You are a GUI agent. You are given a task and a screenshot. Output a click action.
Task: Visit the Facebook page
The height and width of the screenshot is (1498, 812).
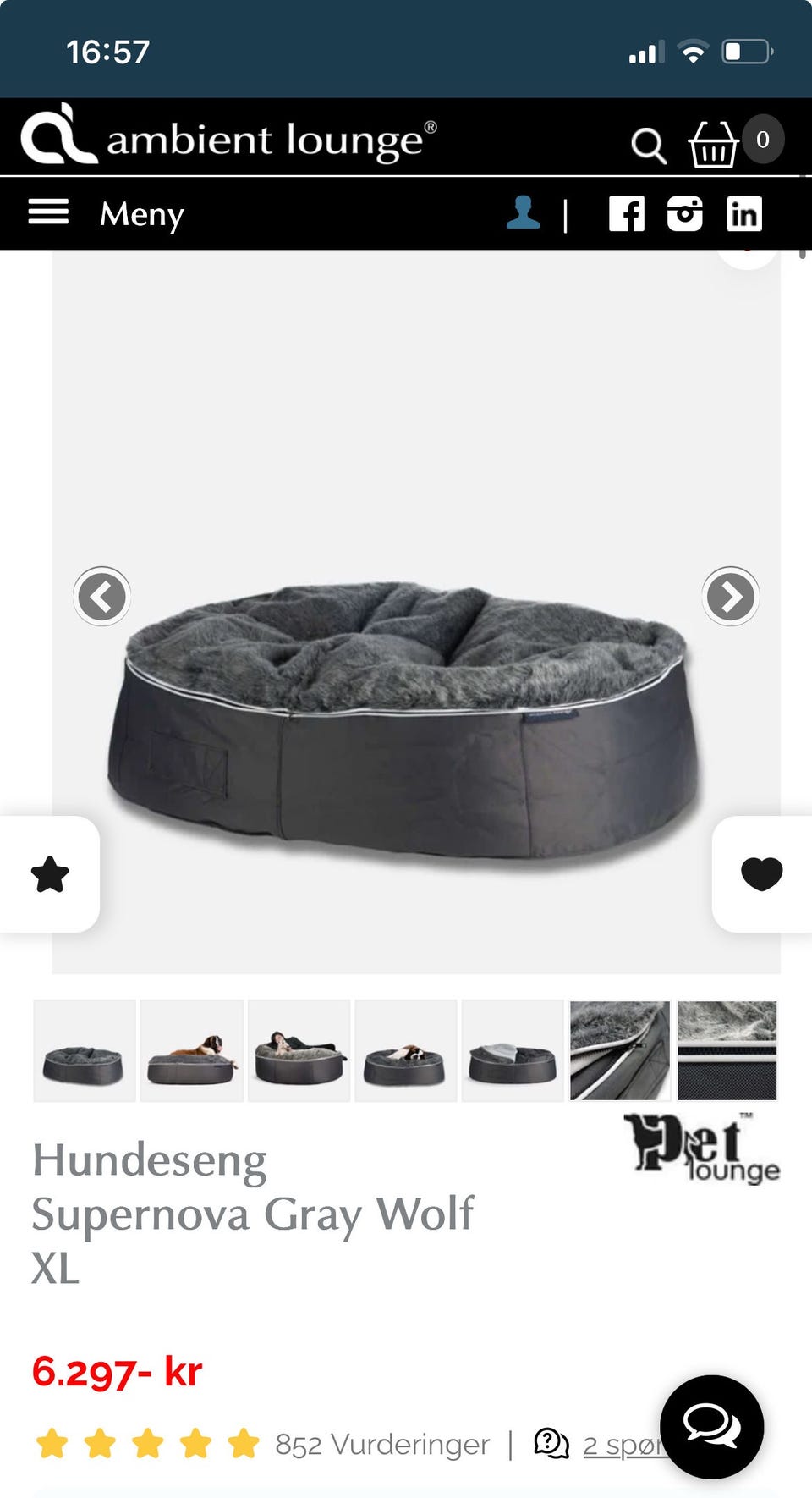(x=627, y=213)
